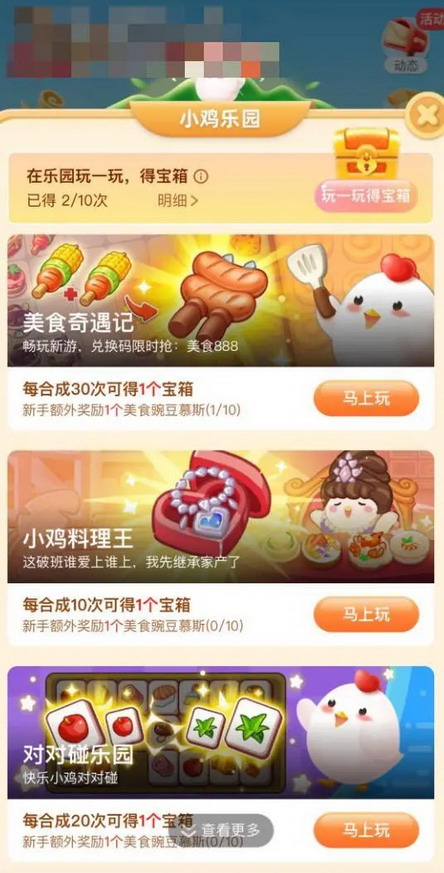The height and width of the screenshot is (873, 444).
Task: Show info about 在乐园玩一玩，得宝箱
Action: coord(201,177)
